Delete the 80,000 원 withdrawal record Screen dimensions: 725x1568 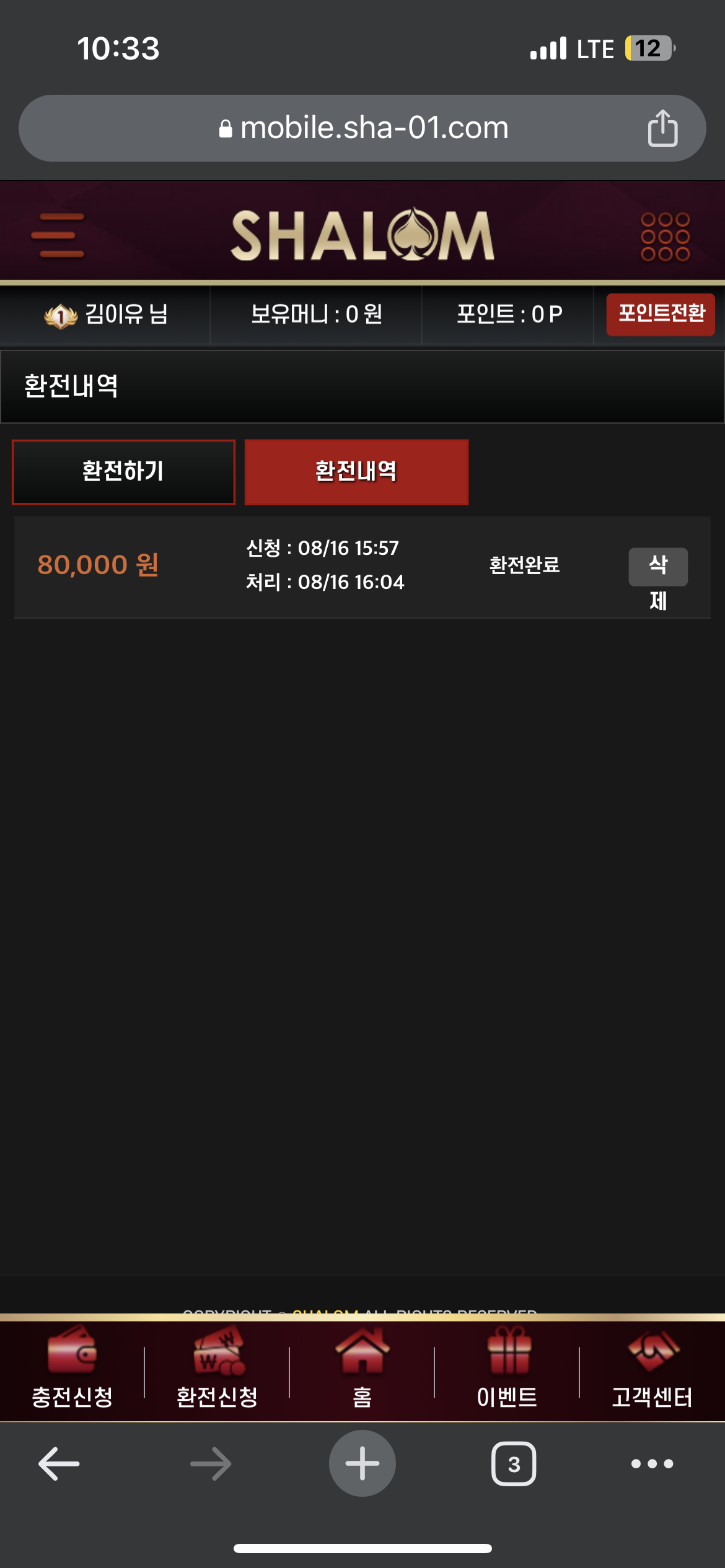click(x=658, y=567)
